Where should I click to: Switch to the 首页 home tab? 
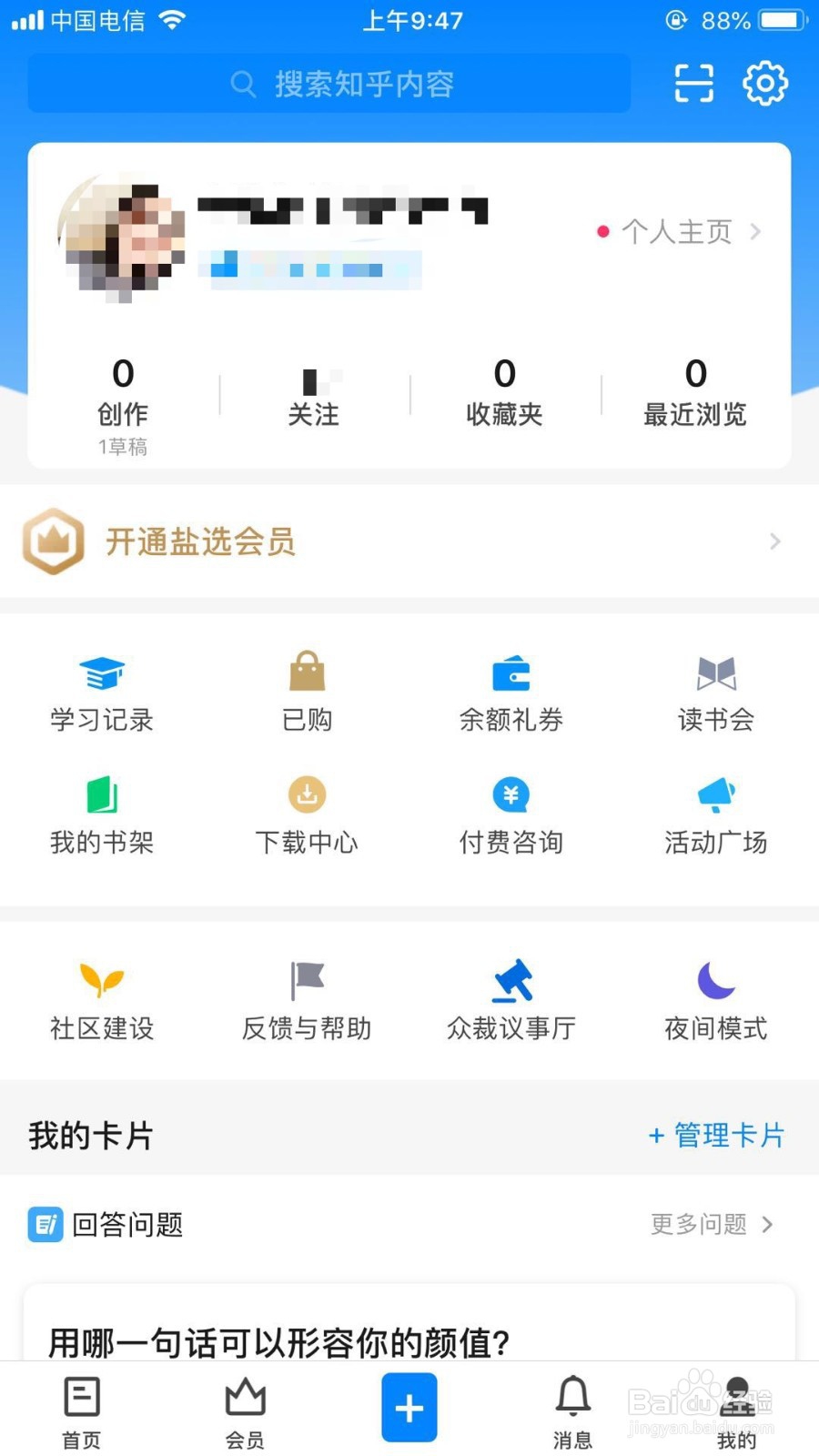82,1411
